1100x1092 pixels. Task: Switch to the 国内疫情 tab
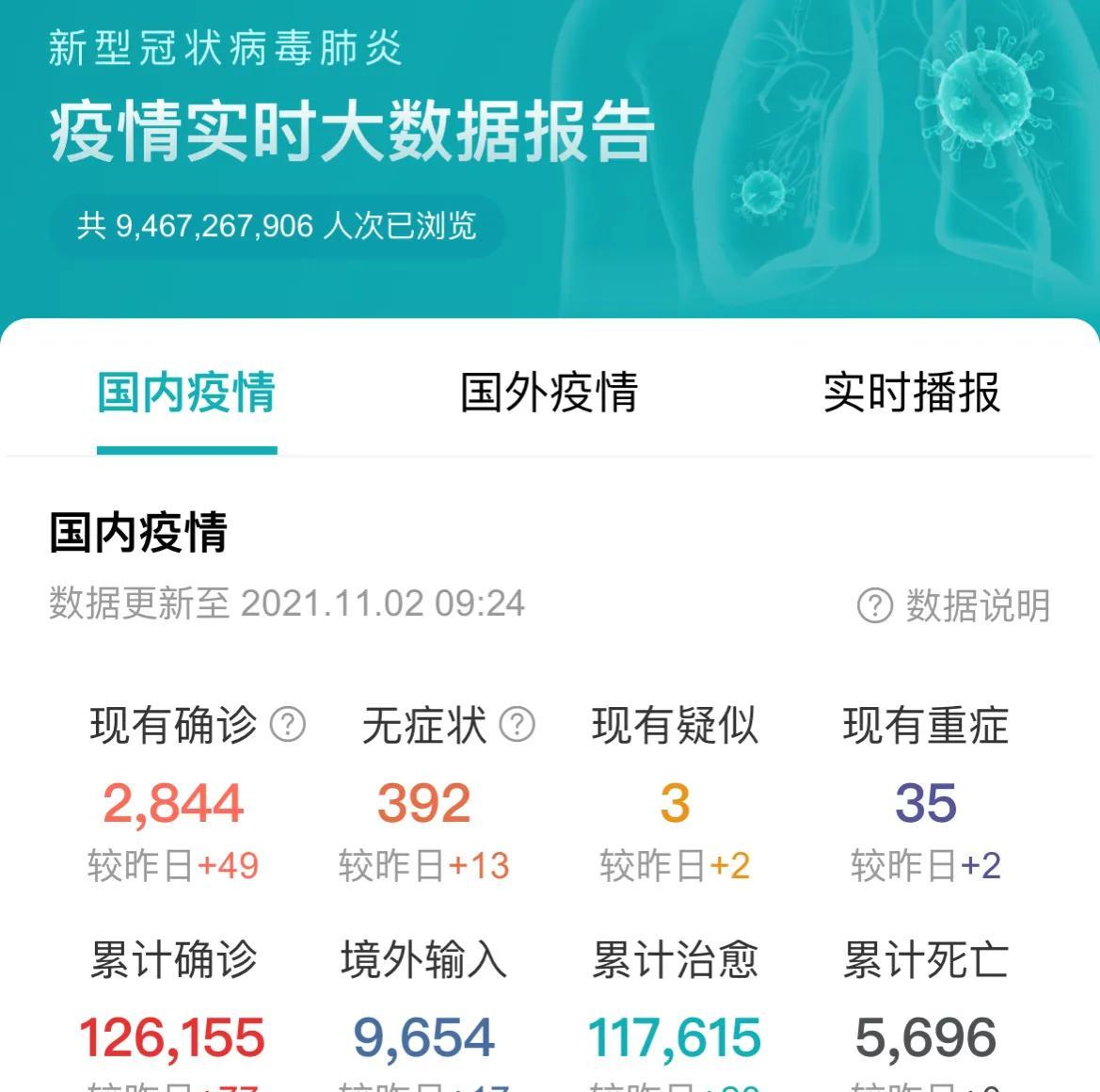pos(186,393)
